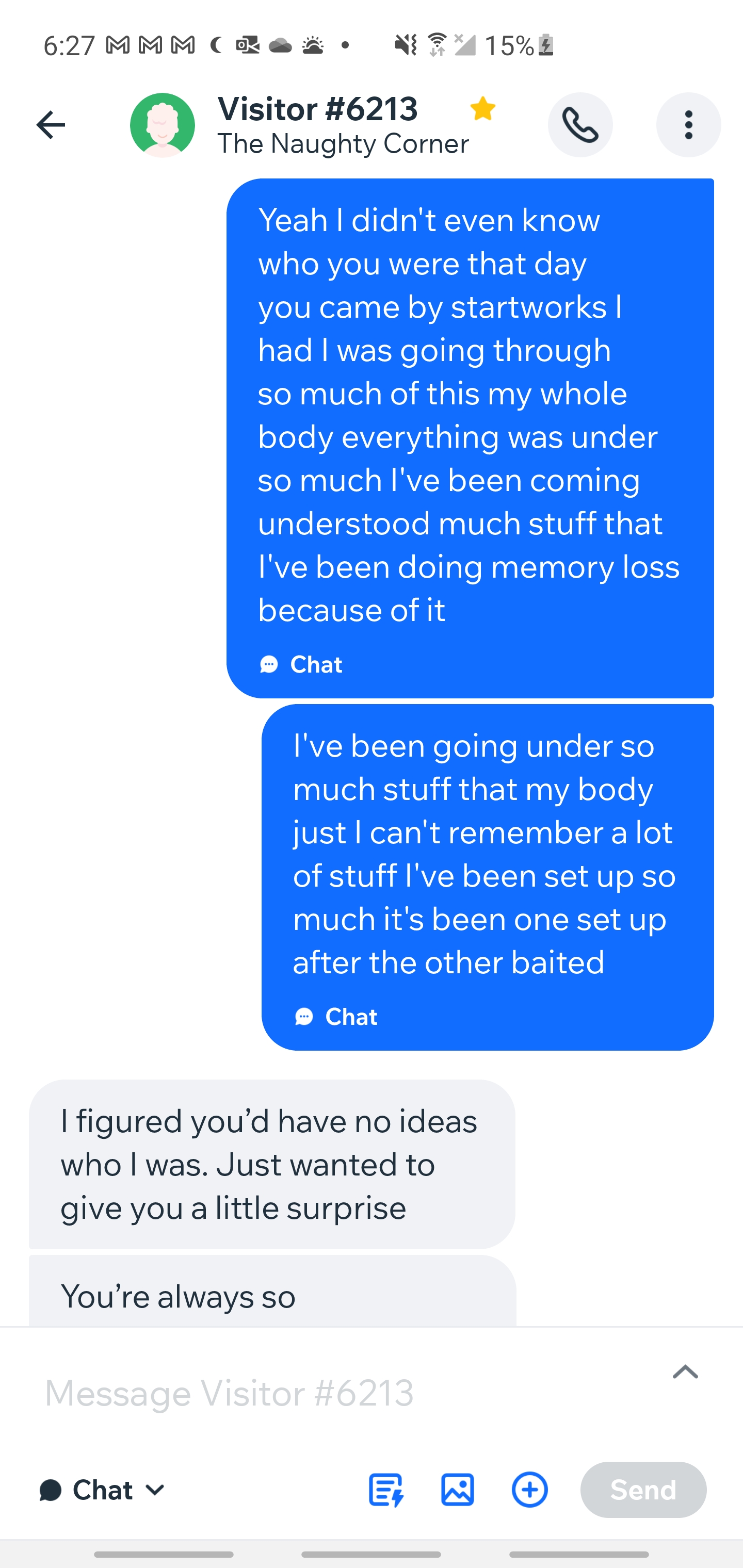743x1568 pixels.
Task: Toggle the yellow star on Visitor #6213
Action: click(482, 109)
